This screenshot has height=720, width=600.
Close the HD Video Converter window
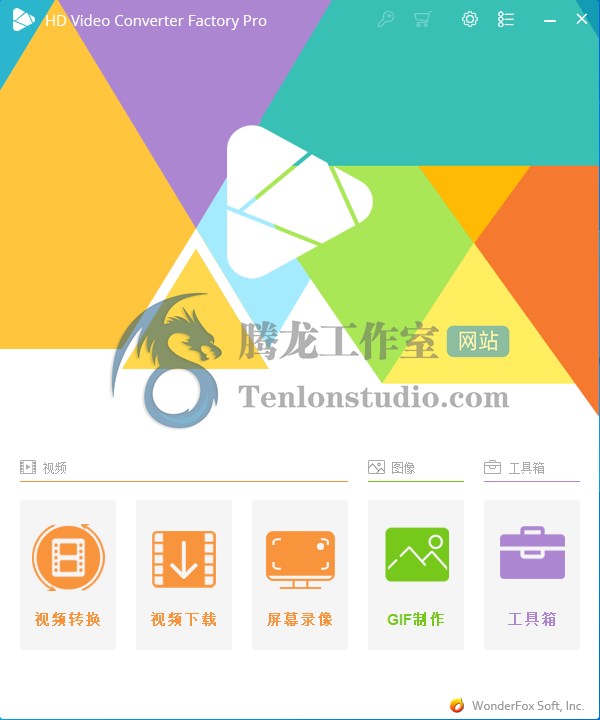tap(582, 19)
